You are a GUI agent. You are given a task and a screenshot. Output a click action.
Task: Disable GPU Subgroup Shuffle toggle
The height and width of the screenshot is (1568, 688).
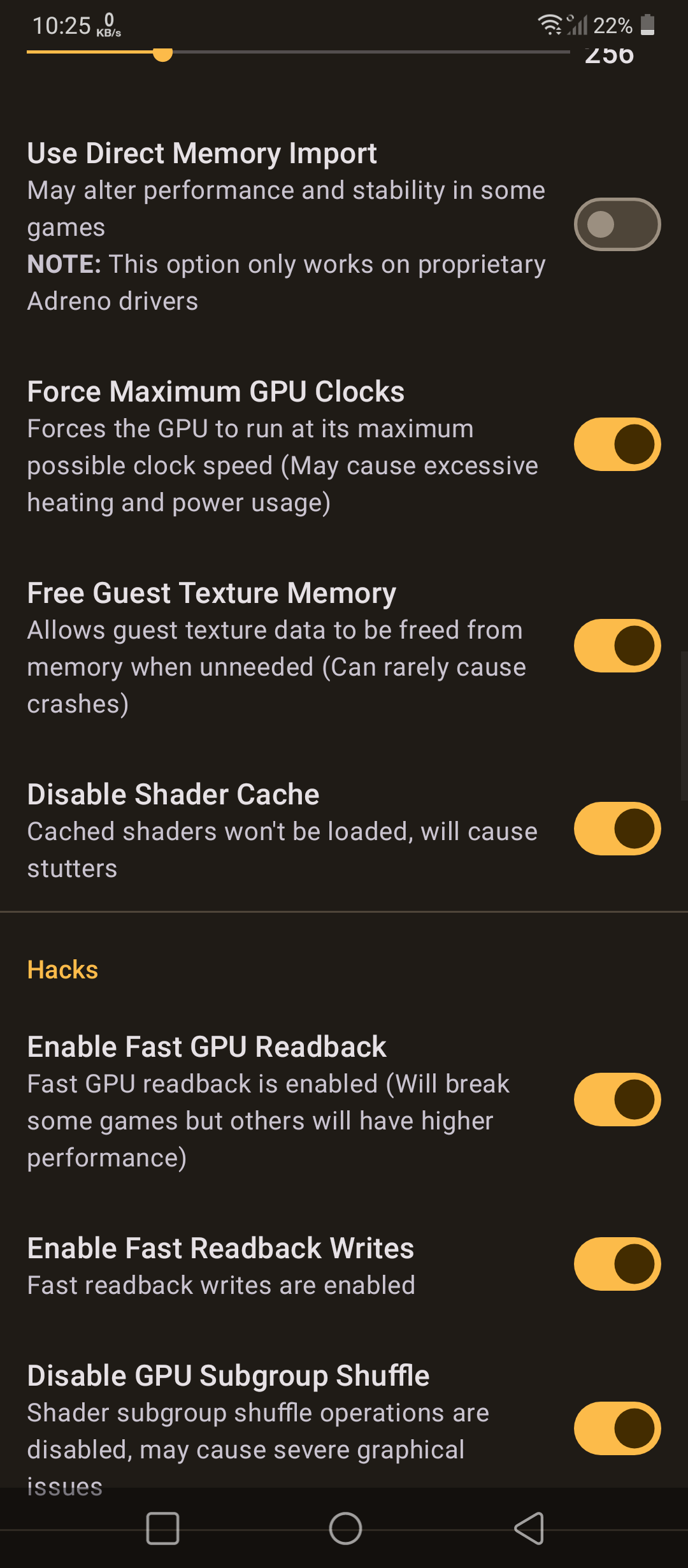tap(617, 1427)
